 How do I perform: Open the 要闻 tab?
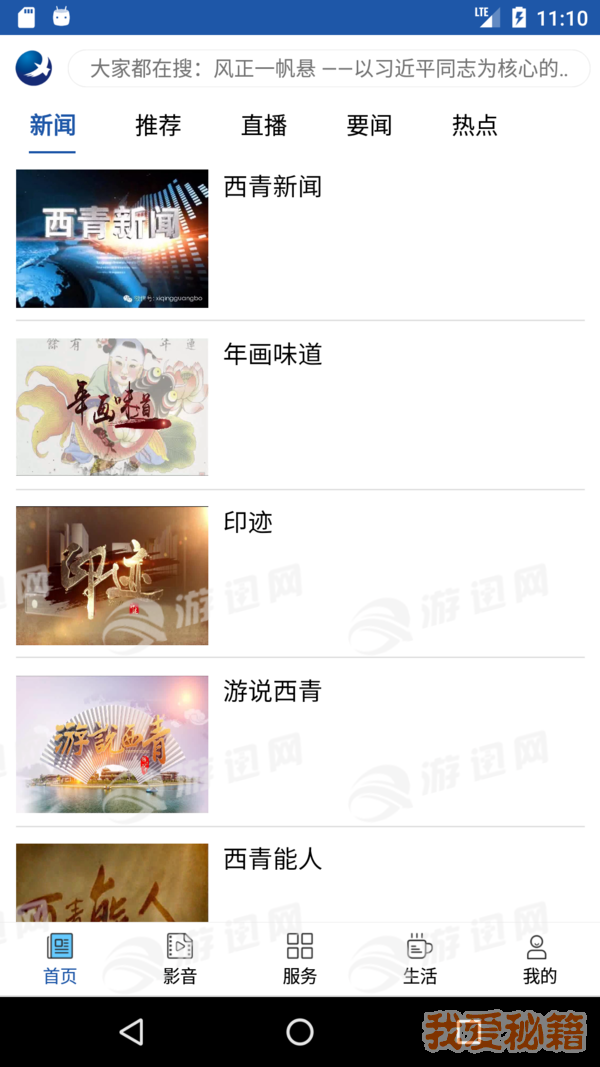coord(369,126)
